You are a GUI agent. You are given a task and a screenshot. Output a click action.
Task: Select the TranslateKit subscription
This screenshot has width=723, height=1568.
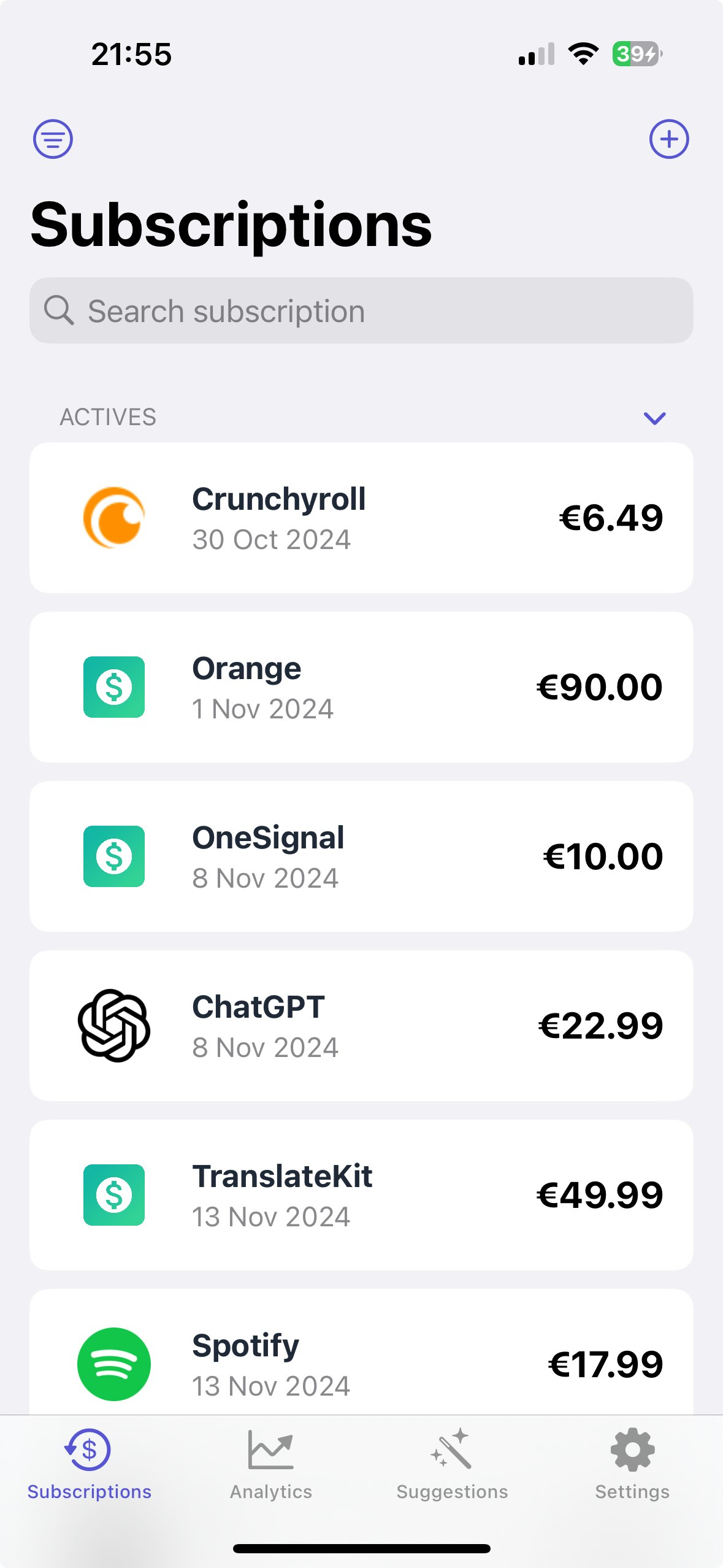click(361, 1195)
